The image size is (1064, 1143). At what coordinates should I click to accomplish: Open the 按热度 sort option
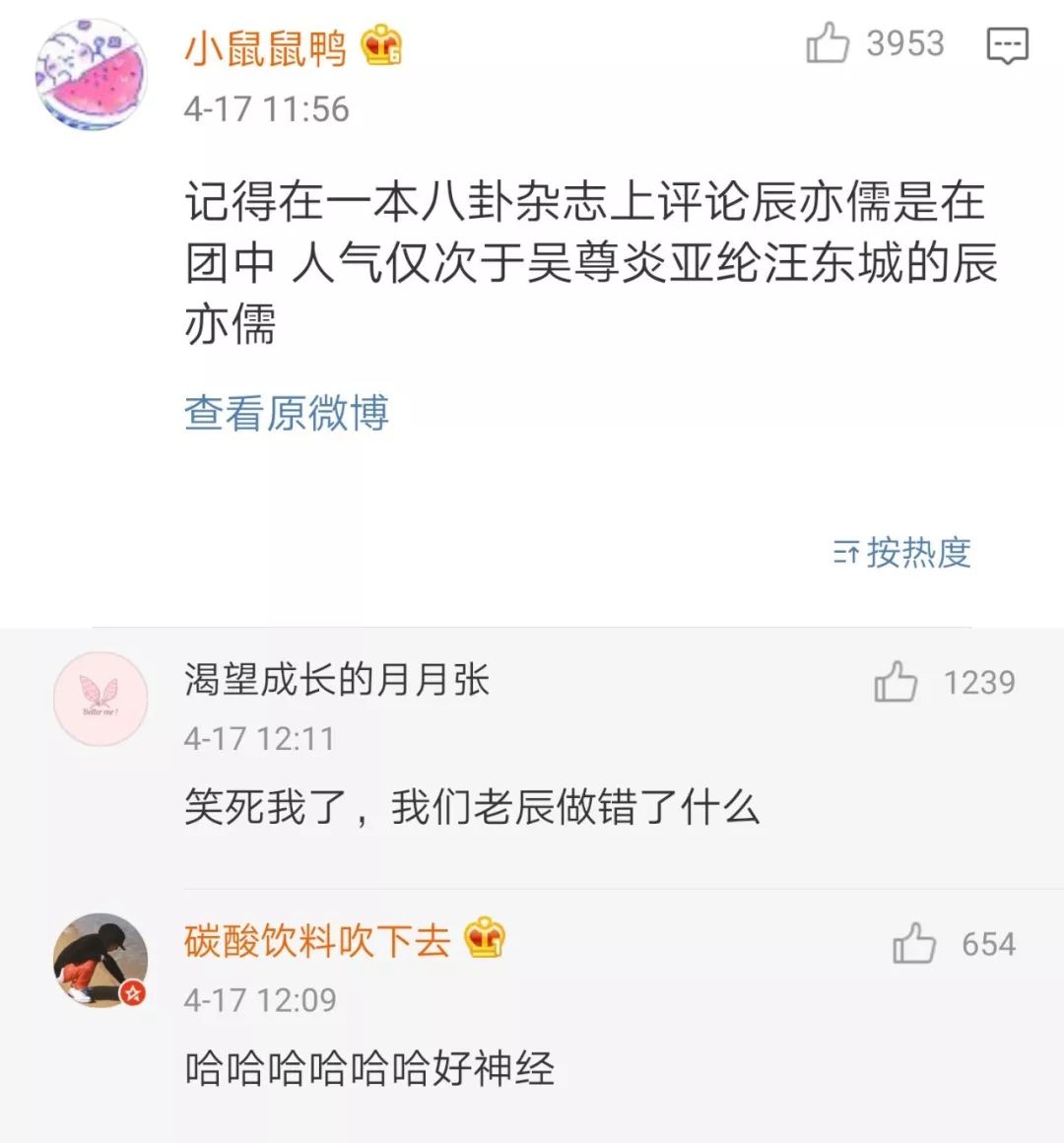click(x=902, y=553)
